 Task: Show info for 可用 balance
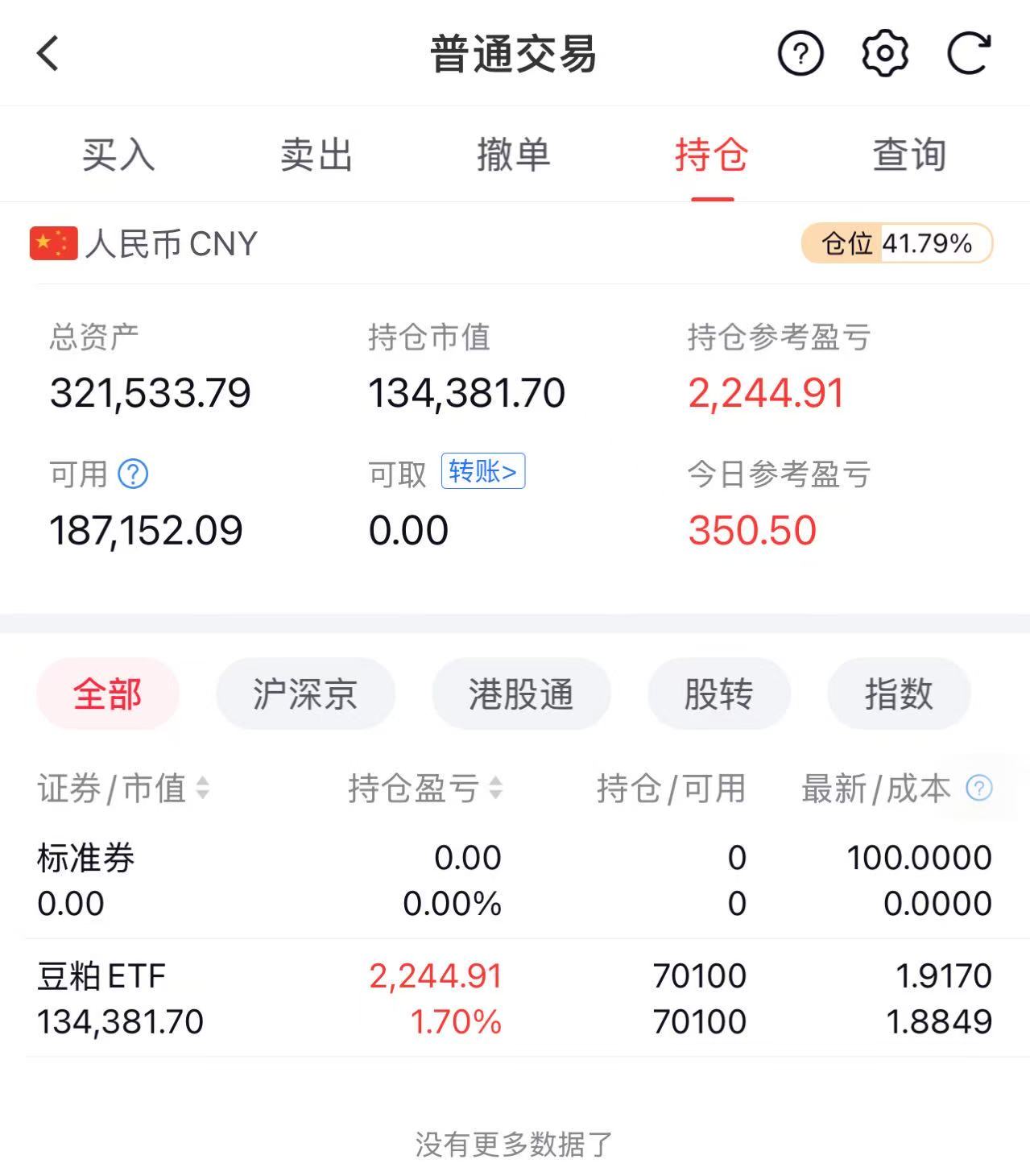[133, 474]
